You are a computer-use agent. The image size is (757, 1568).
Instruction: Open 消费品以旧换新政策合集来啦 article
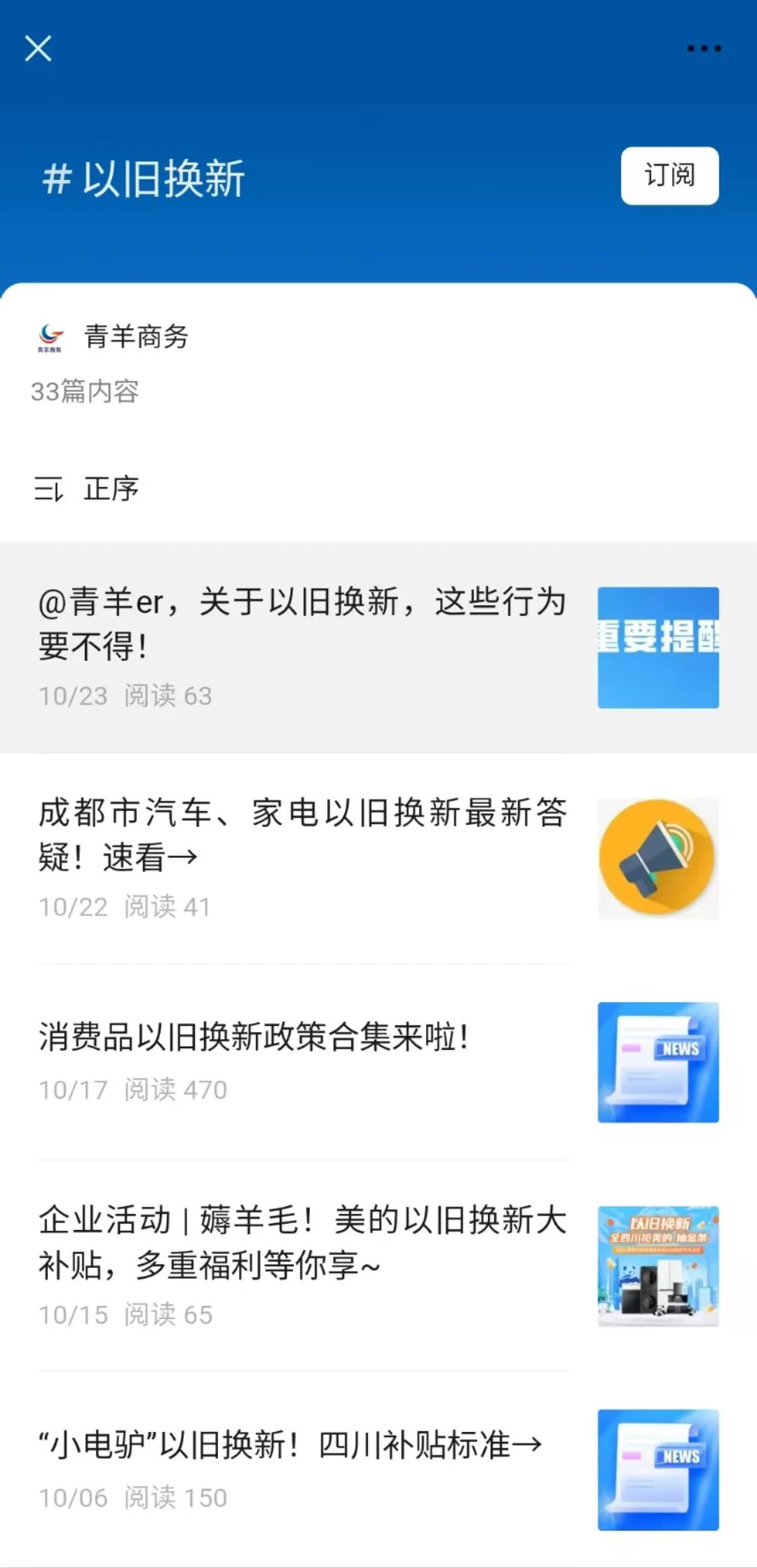378,1062
